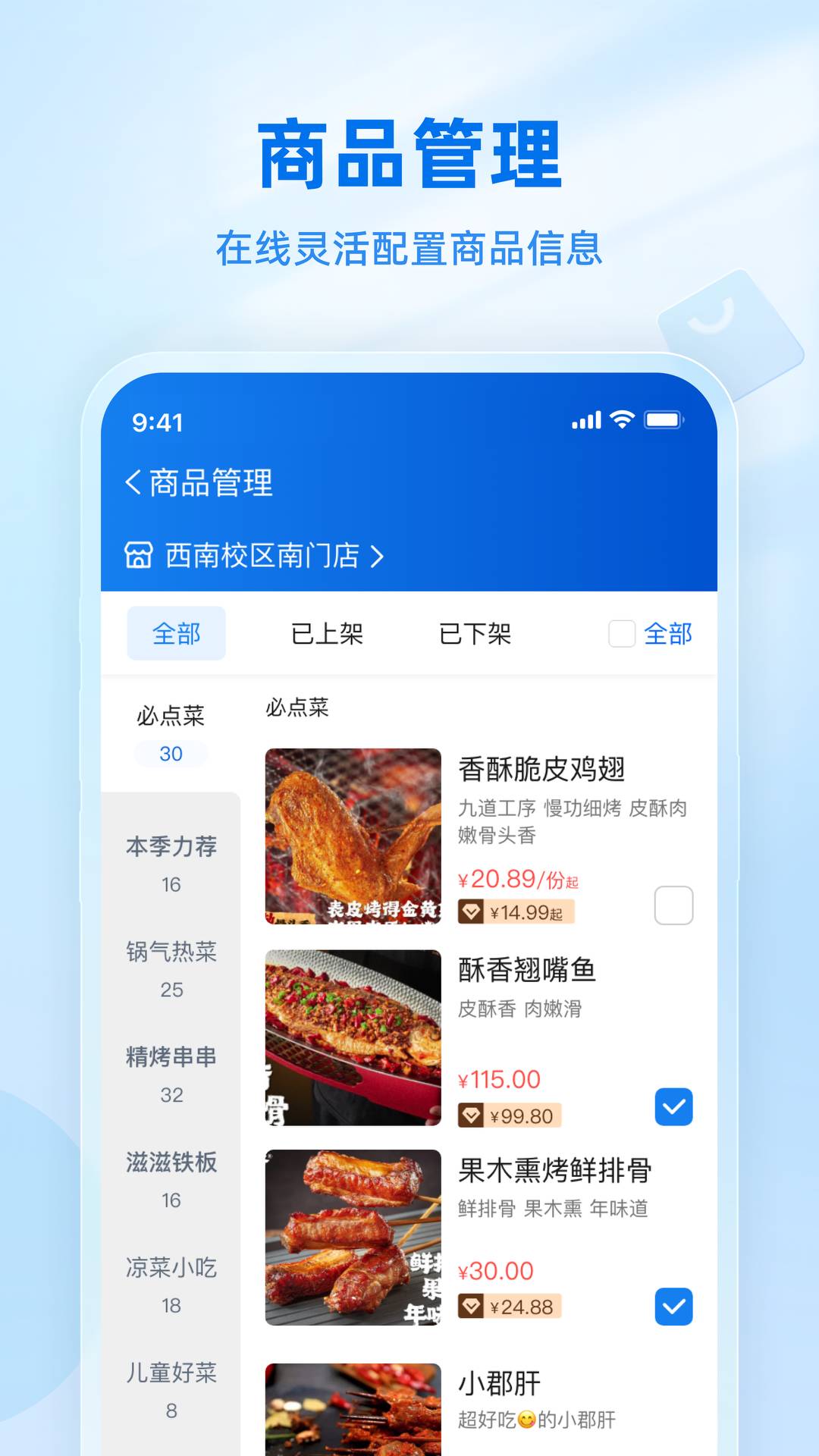Deselect the checkbox for 果木熏烤鲜排骨
This screenshot has height=1456, width=819.
673,1306
